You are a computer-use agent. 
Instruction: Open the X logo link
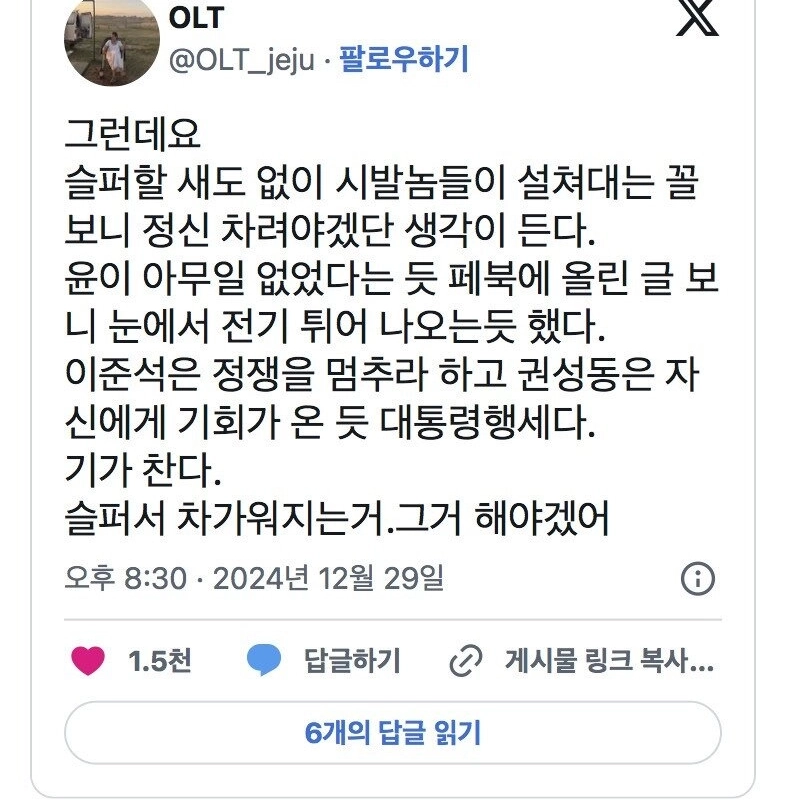click(698, 18)
